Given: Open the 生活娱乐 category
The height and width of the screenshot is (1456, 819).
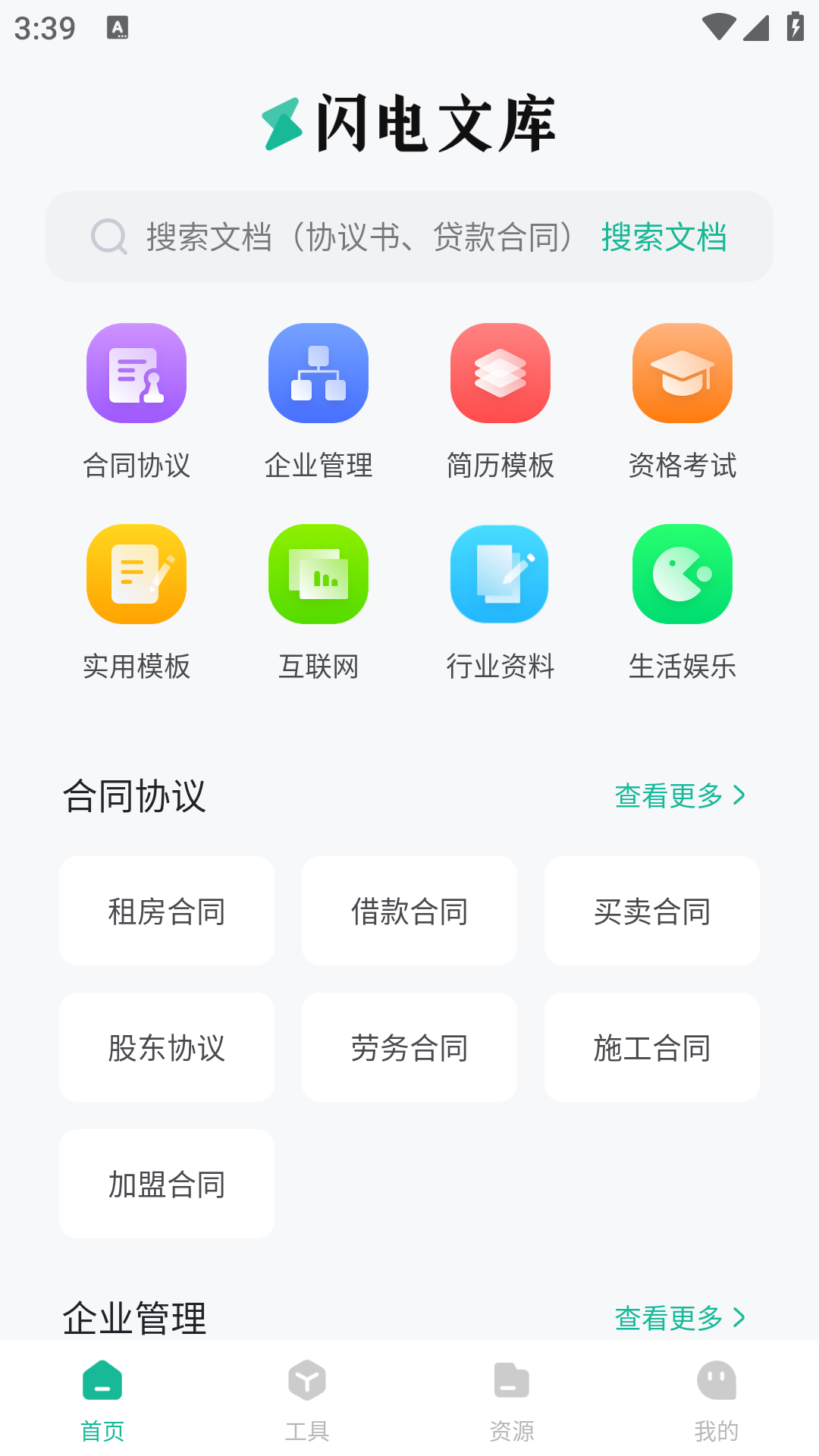Looking at the screenshot, I should pyautogui.click(x=682, y=574).
